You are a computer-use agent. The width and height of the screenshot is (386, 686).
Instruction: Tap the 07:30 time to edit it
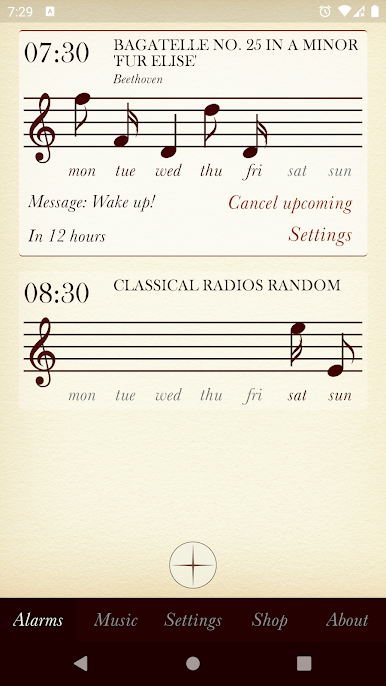pyautogui.click(x=56, y=52)
